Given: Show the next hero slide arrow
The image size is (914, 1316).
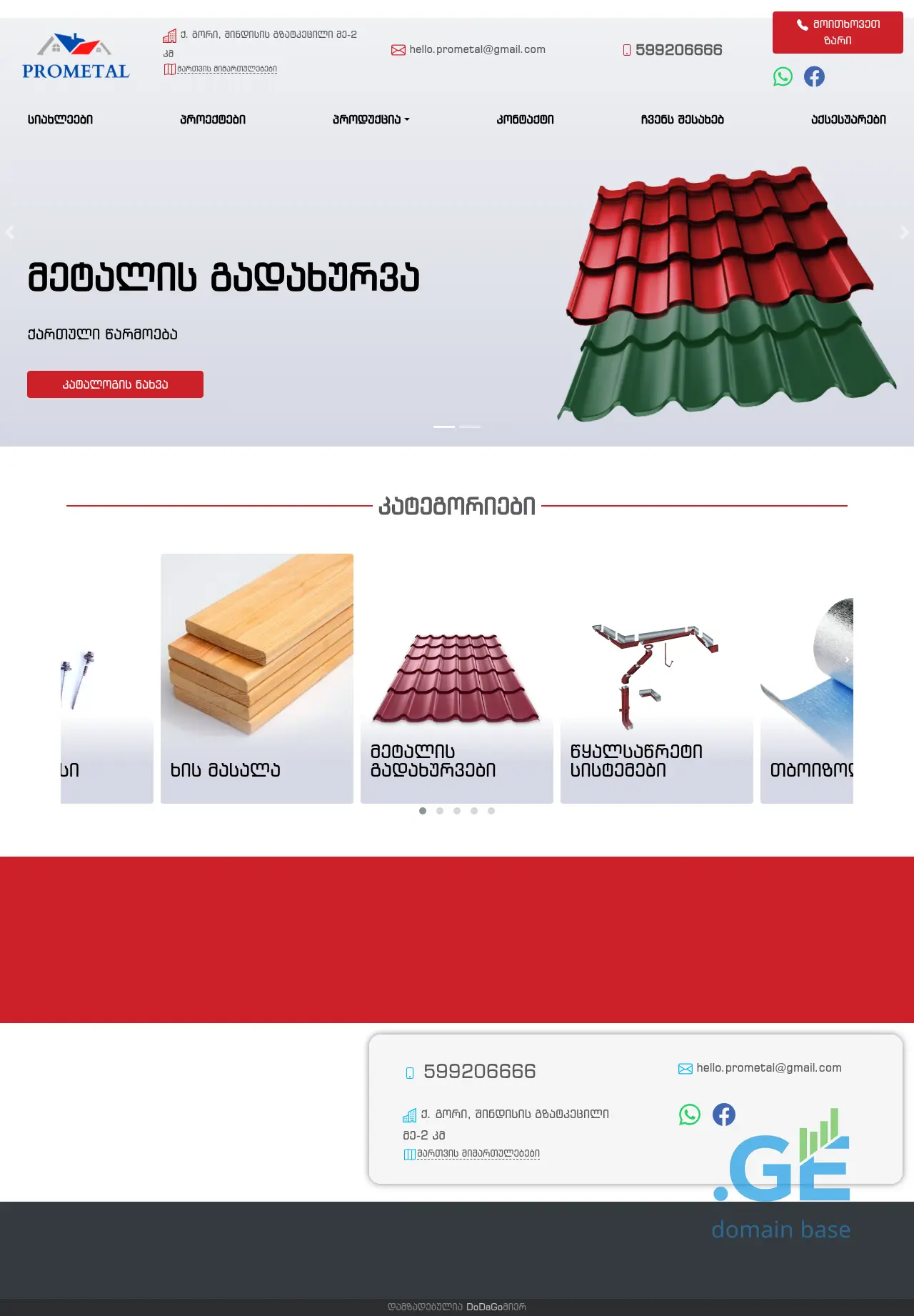Looking at the screenshot, I should (903, 232).
